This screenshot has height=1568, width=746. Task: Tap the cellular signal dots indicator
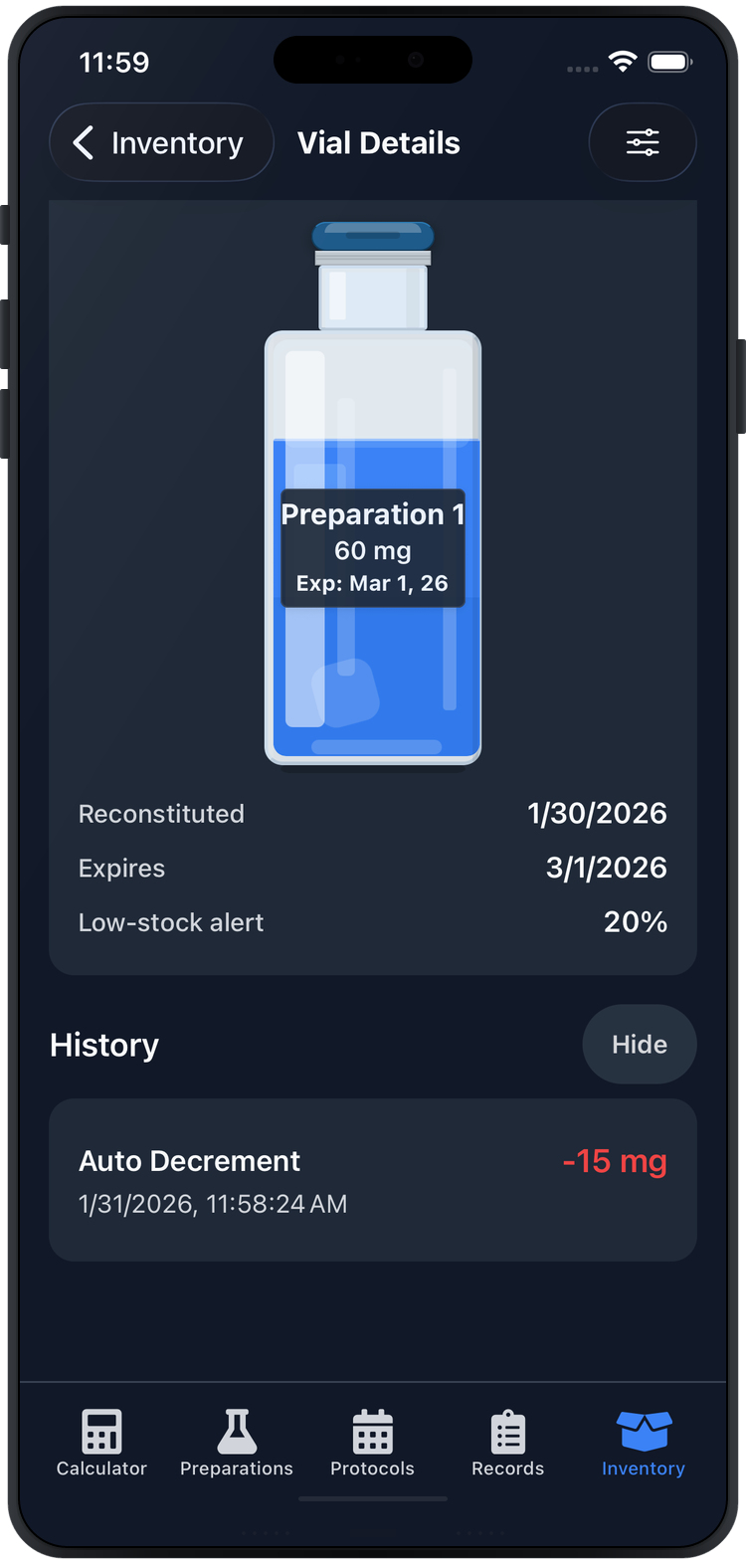[581, 67]
